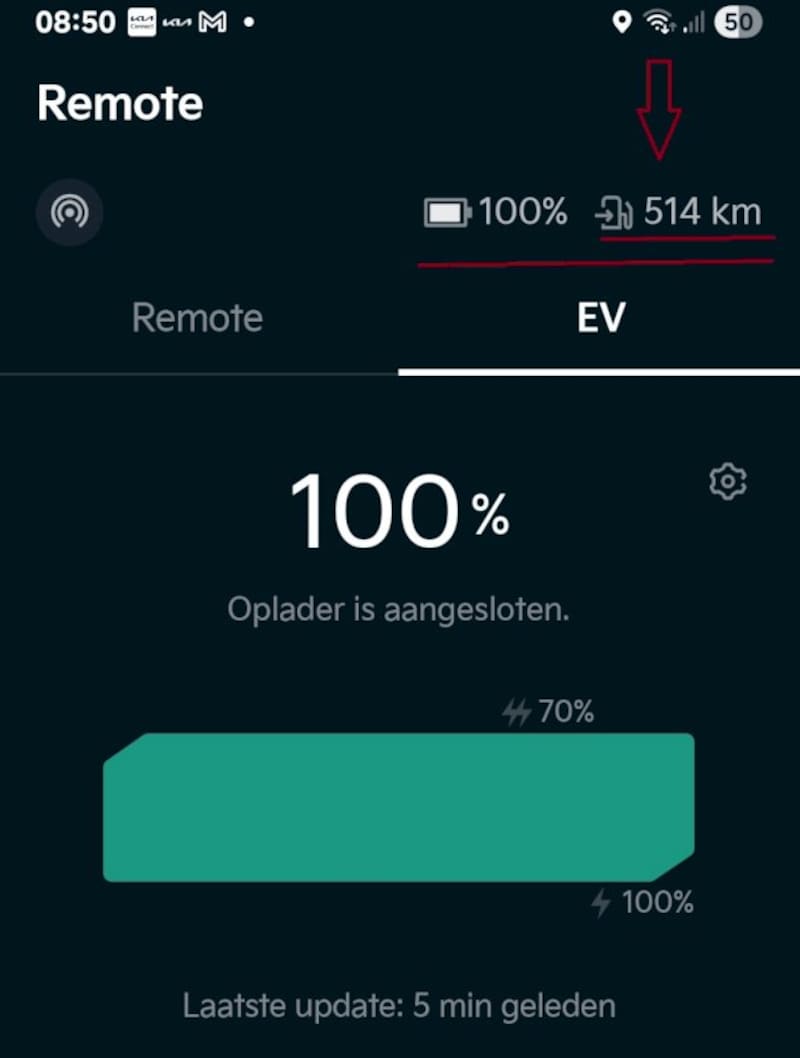Open the remote connection signal icon
This screenshot has width=800, height=1058.
coord(69,212)
